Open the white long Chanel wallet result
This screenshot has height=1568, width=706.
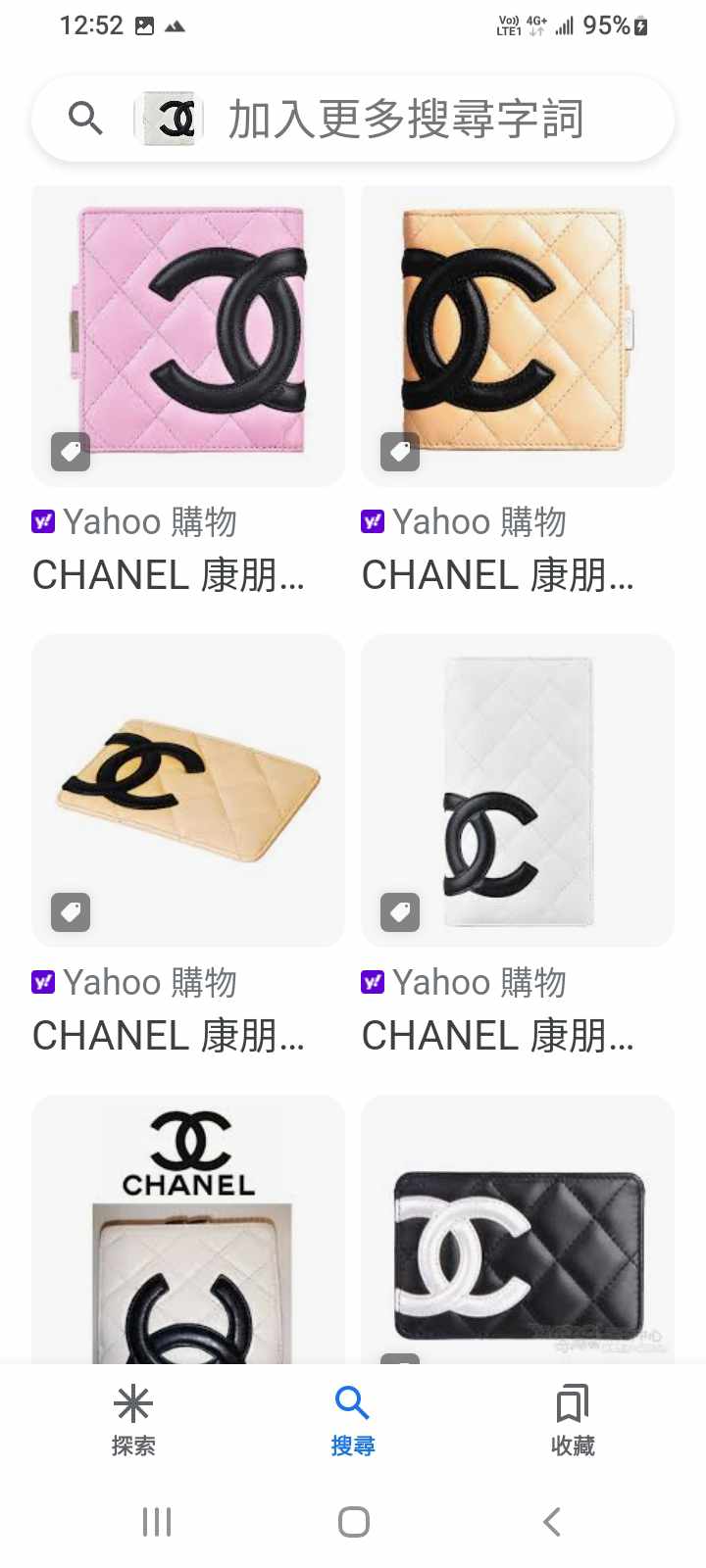tap(518, 790)
